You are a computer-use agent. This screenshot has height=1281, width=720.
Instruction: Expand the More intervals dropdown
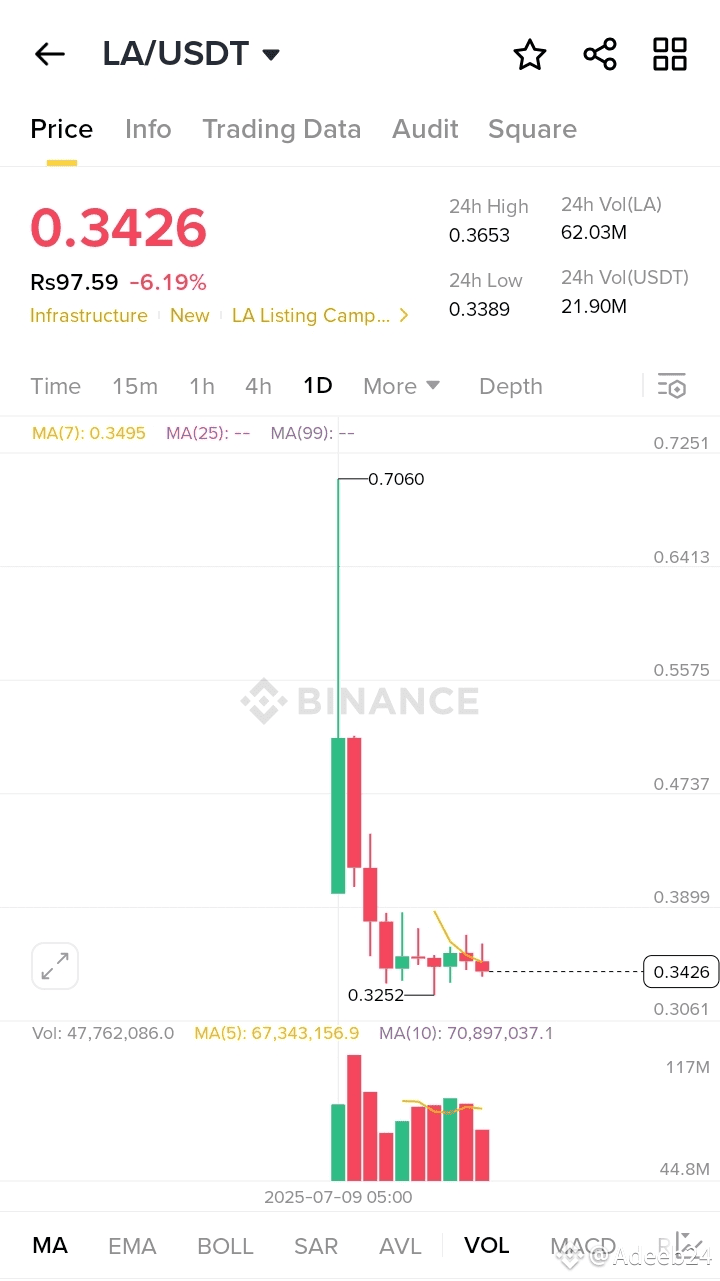tap(401, 386)
